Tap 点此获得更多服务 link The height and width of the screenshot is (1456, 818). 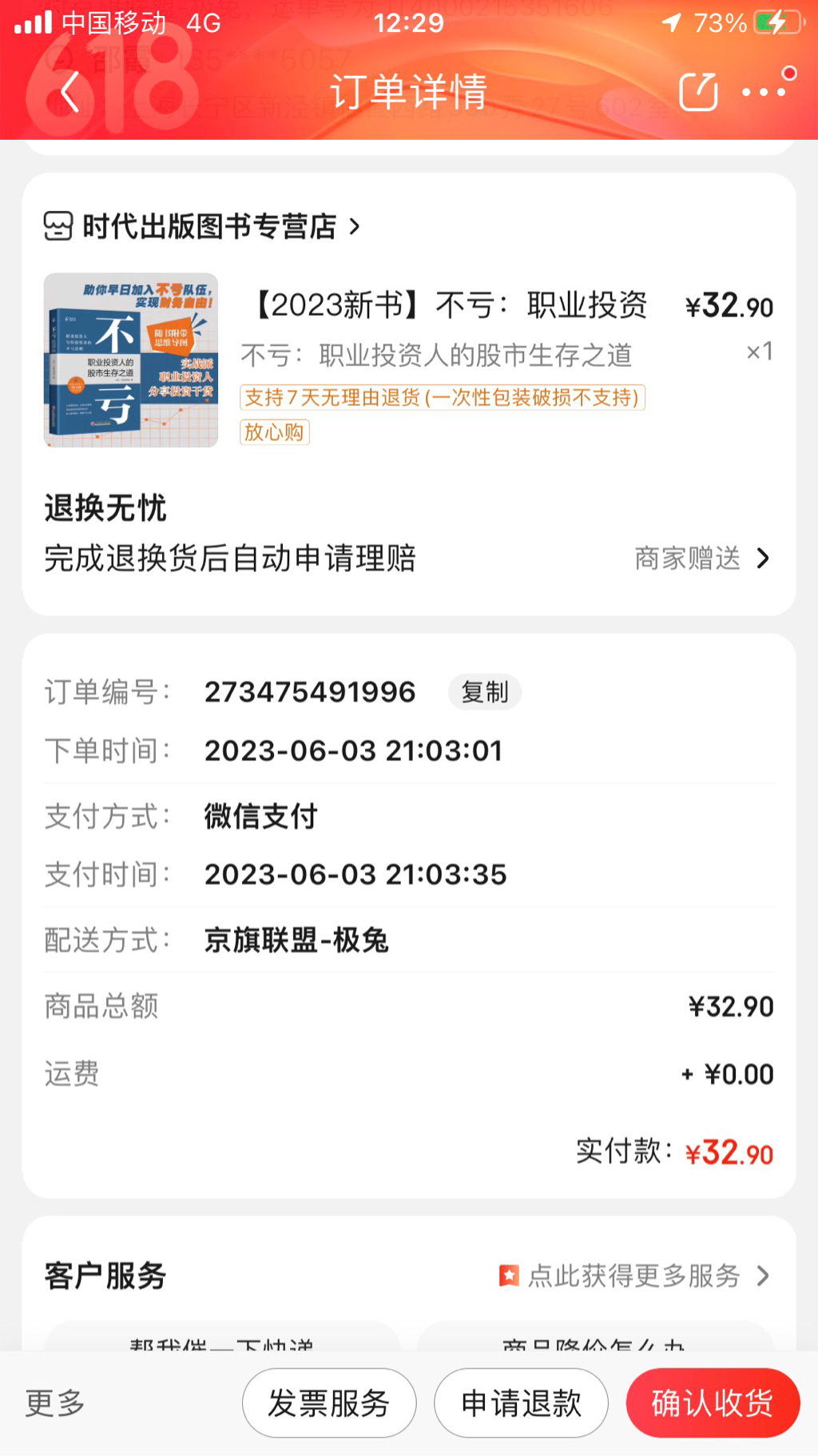pyautogui.click(x=634, y=1276)
